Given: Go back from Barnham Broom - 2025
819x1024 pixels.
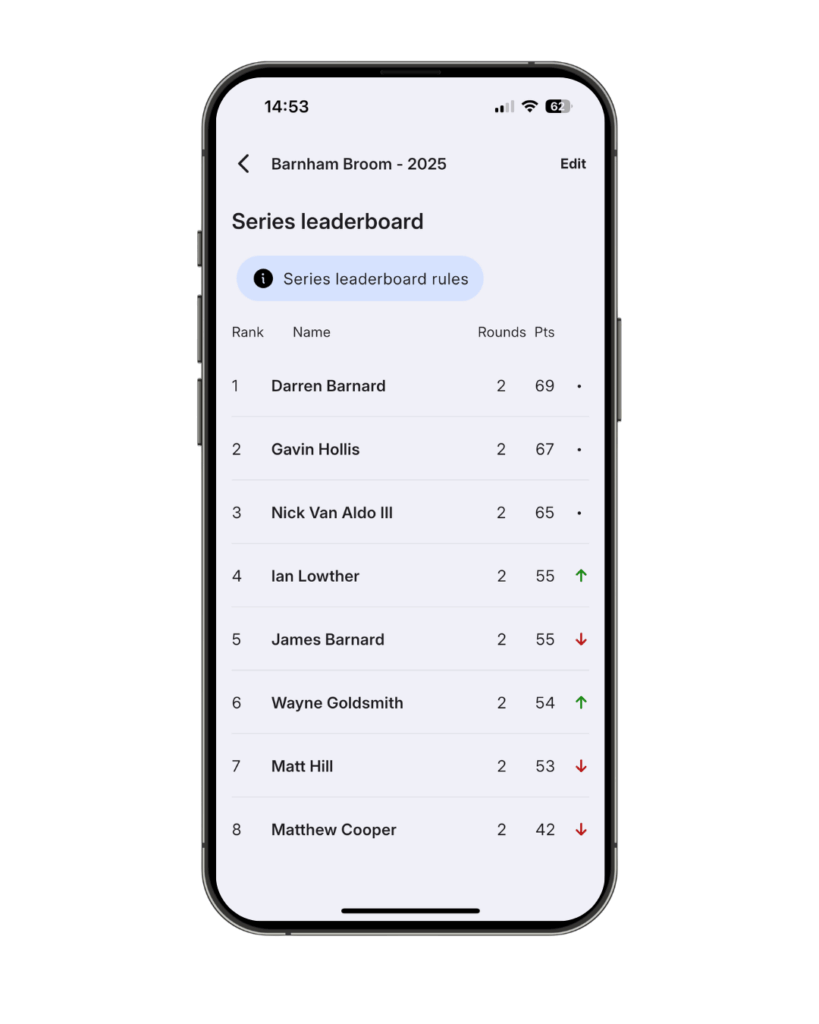Looking at the screenshot, I should click(243, 164).
